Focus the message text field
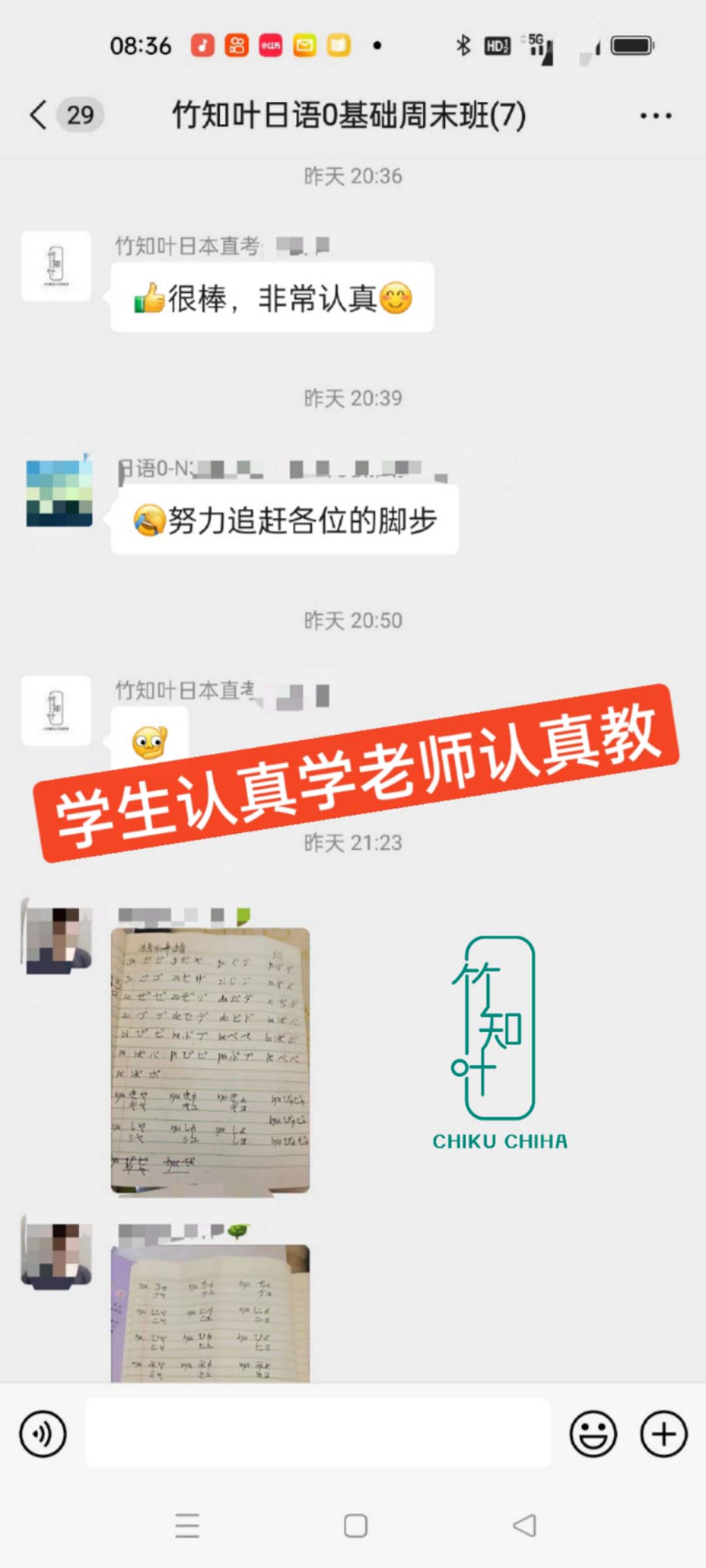 [x=318, y=1433]
